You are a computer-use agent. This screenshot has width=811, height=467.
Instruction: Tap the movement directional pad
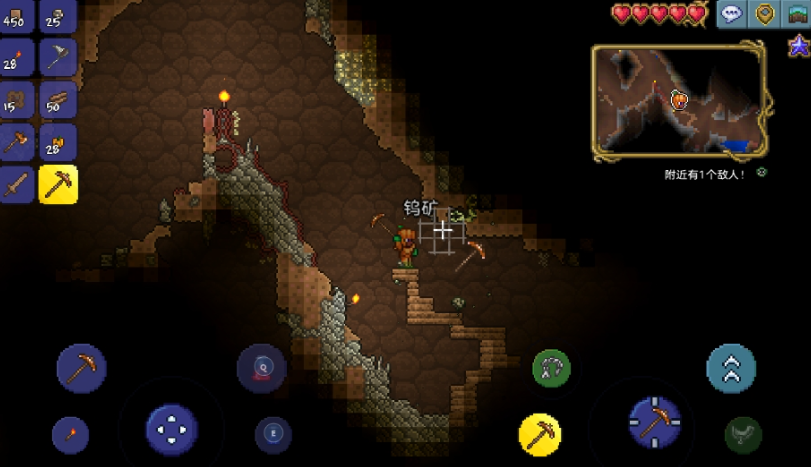[x=172, y=429]
